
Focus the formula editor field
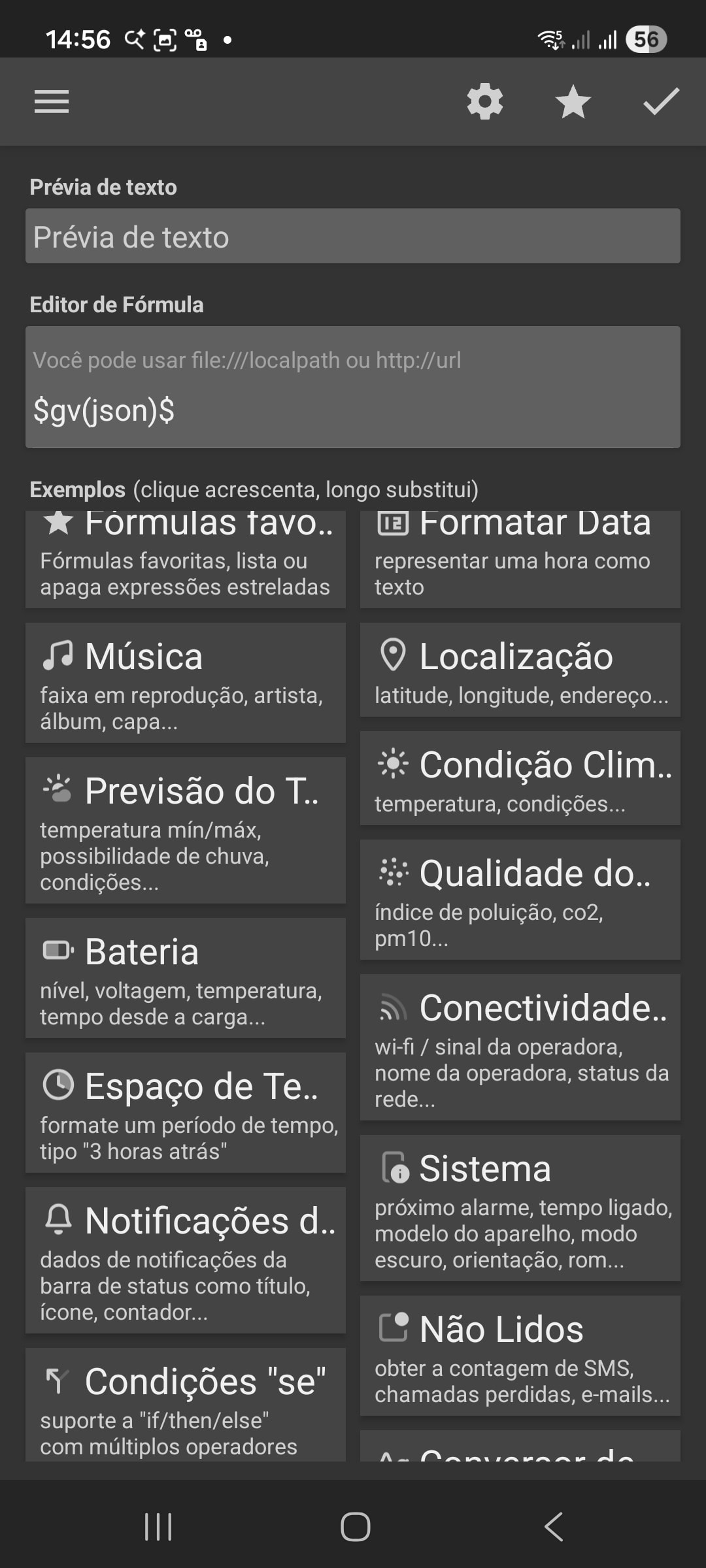pyautogui.click(x=353, y=410)
